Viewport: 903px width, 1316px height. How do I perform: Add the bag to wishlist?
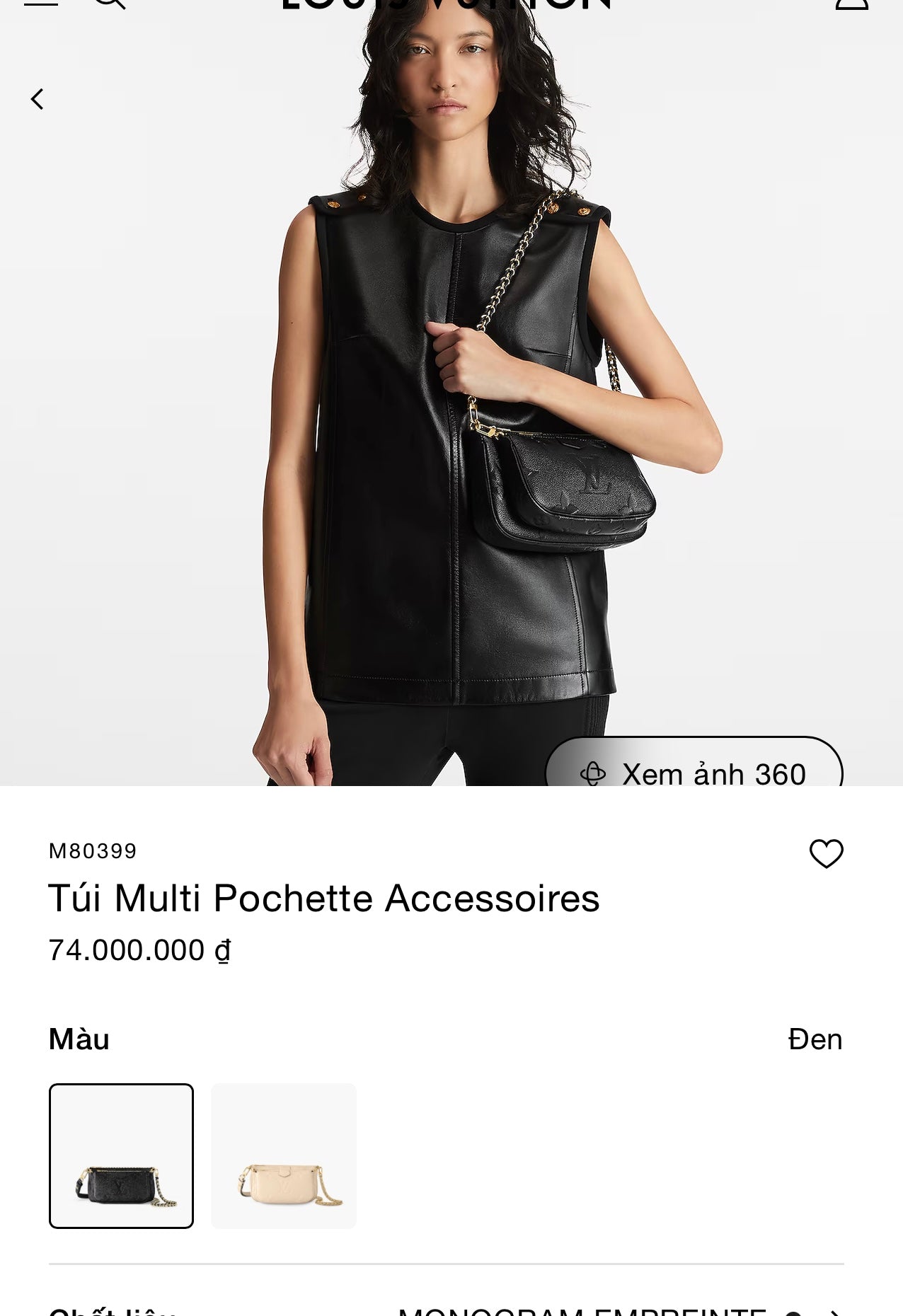(826, 853)
